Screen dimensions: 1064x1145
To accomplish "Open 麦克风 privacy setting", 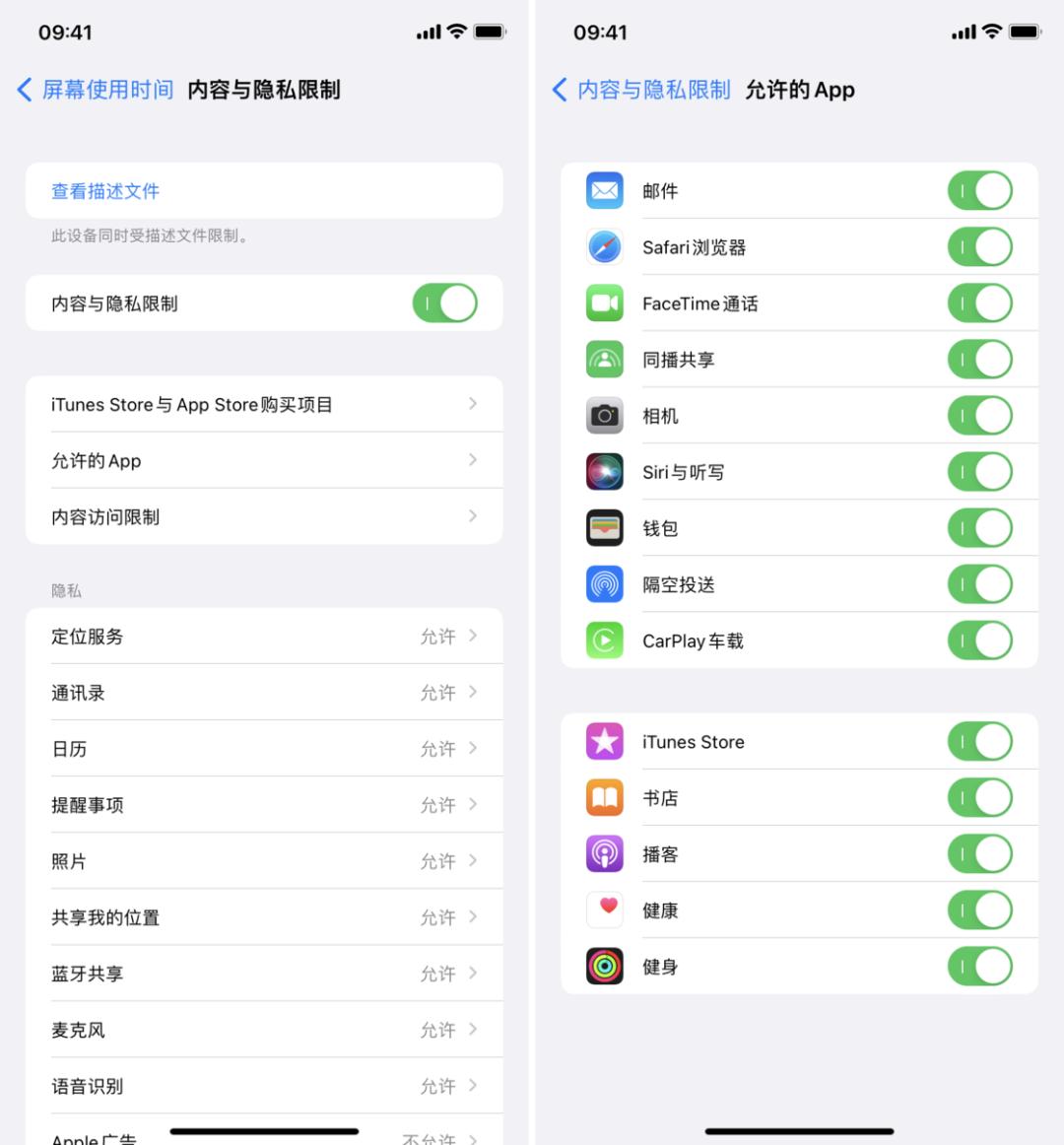I will [x=263, y=1030].
